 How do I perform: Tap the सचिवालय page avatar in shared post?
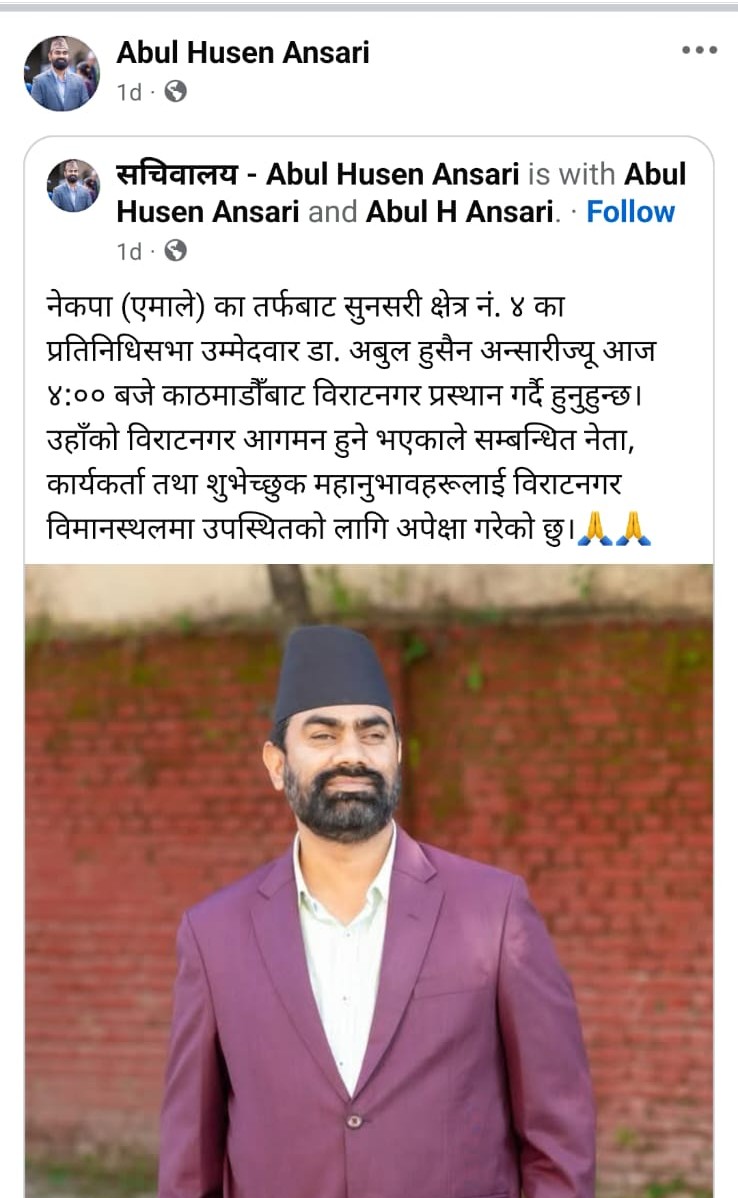(x=74, y=186)
